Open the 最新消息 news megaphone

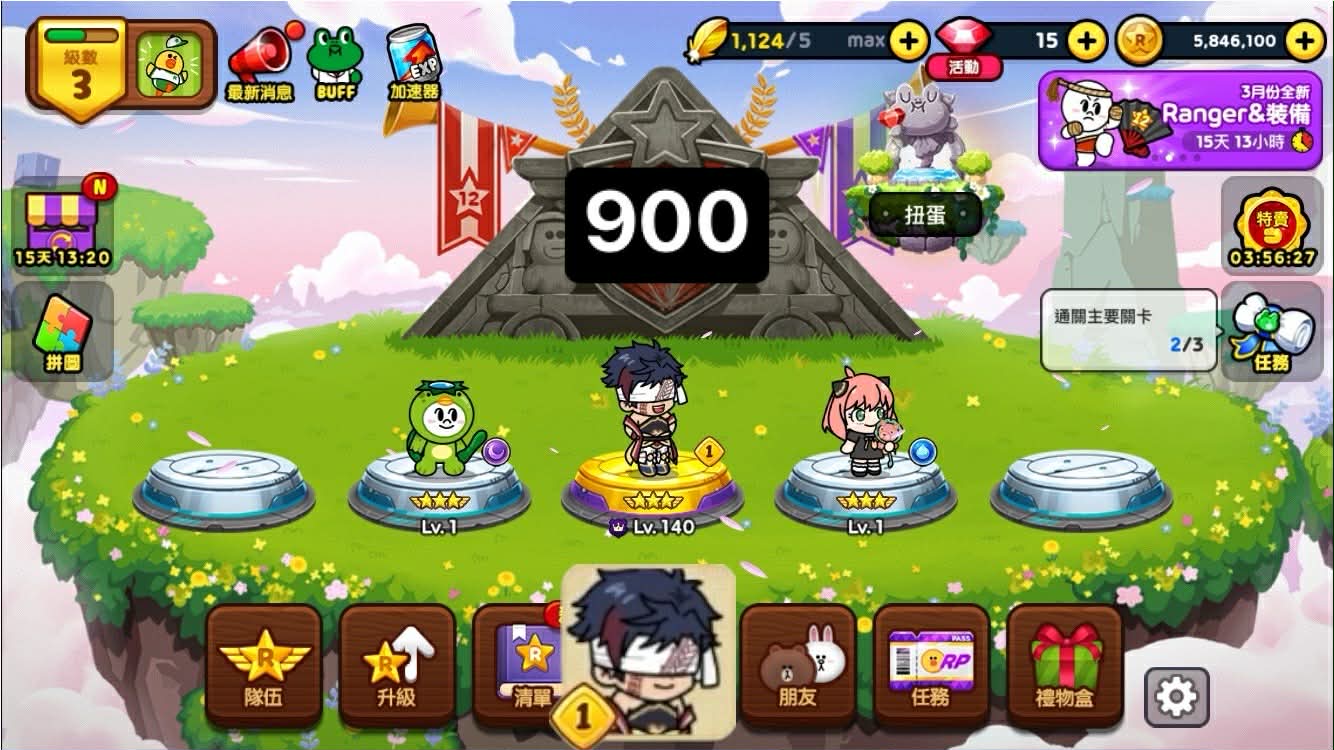259,64
